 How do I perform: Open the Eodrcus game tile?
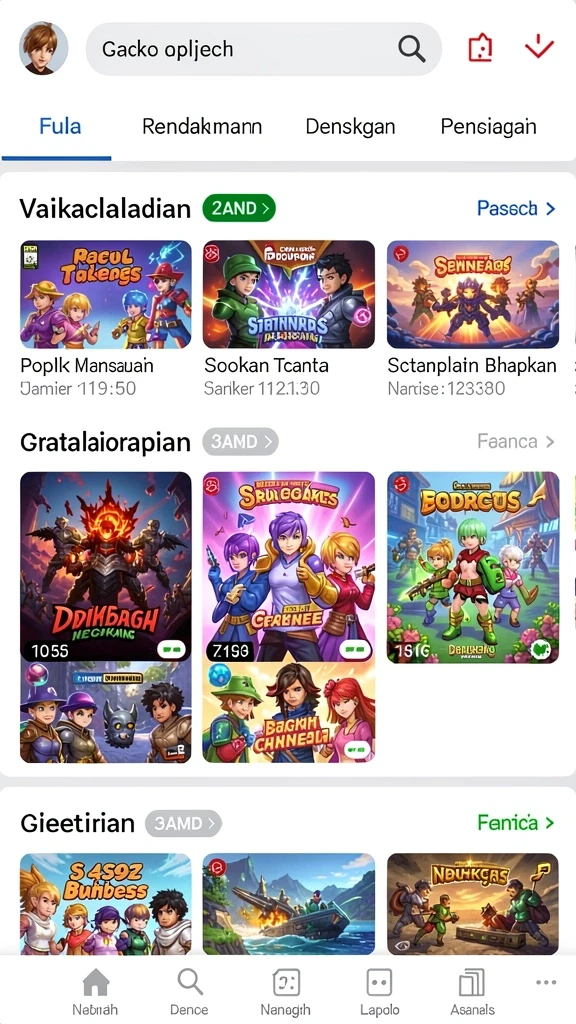click(473, 567)
